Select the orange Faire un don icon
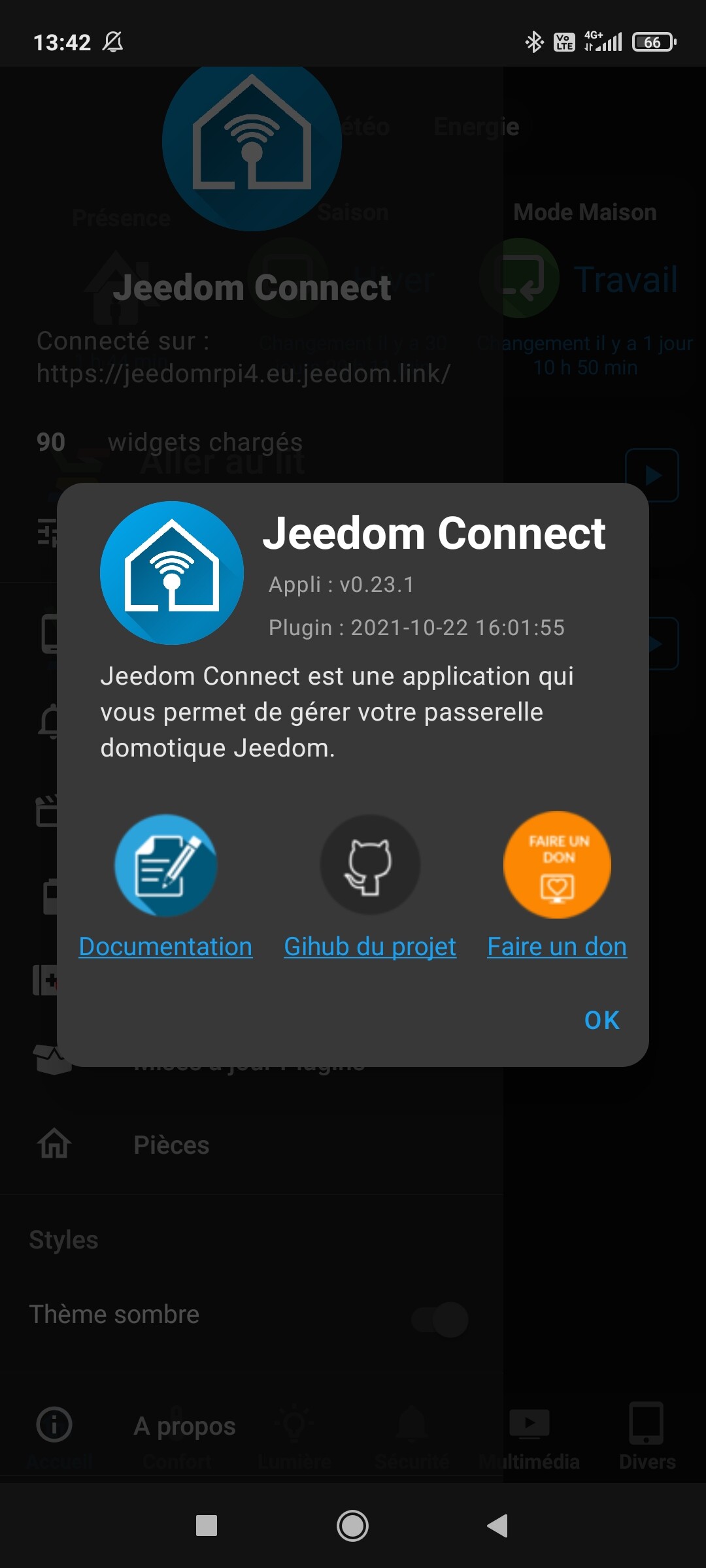Viewport: 706px width, 1568px height. [x=556, y=864]
